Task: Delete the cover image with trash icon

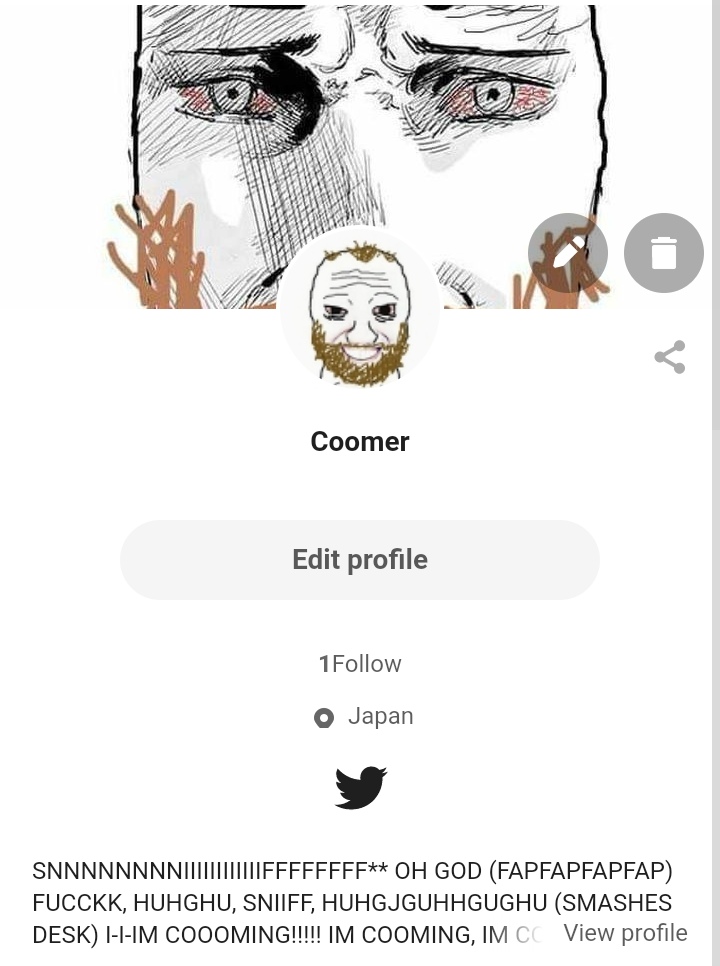Action: point(664,253)
